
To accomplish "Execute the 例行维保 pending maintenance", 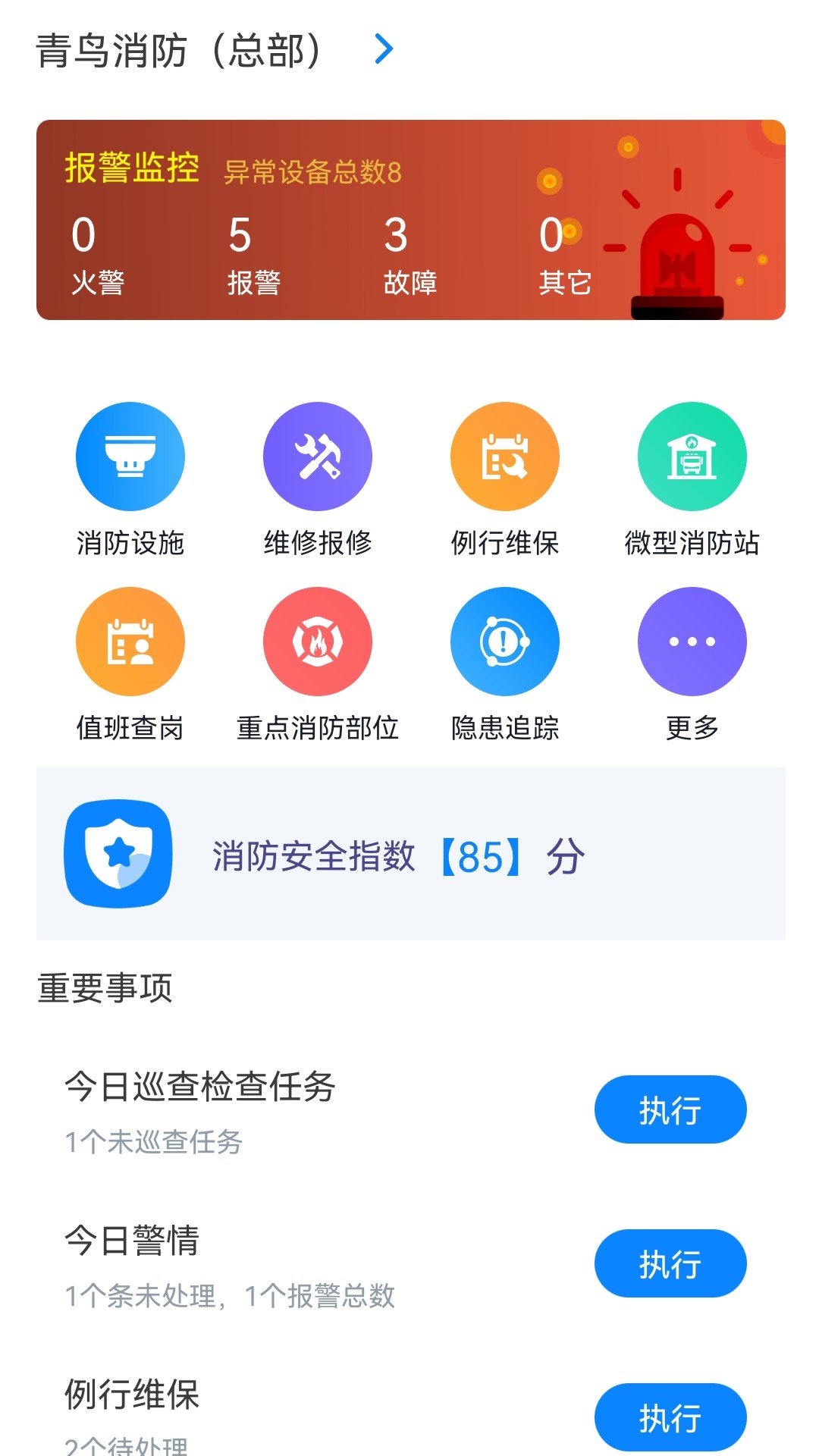I will point(670,1417).
